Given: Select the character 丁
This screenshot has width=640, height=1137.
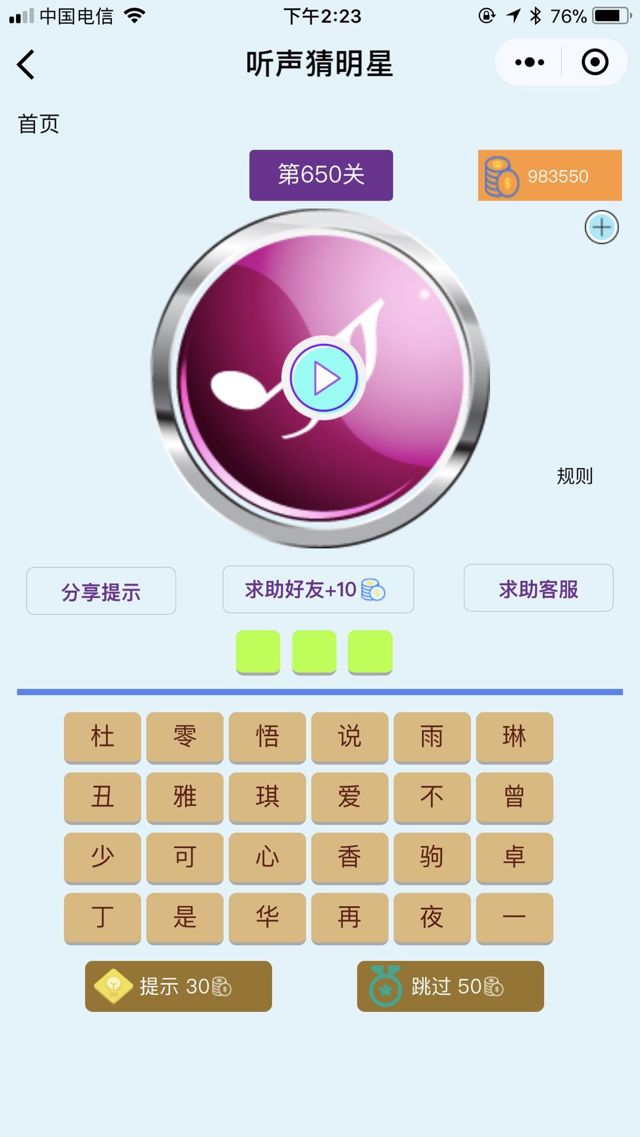Looking at the screenshot, I should 102,917.
